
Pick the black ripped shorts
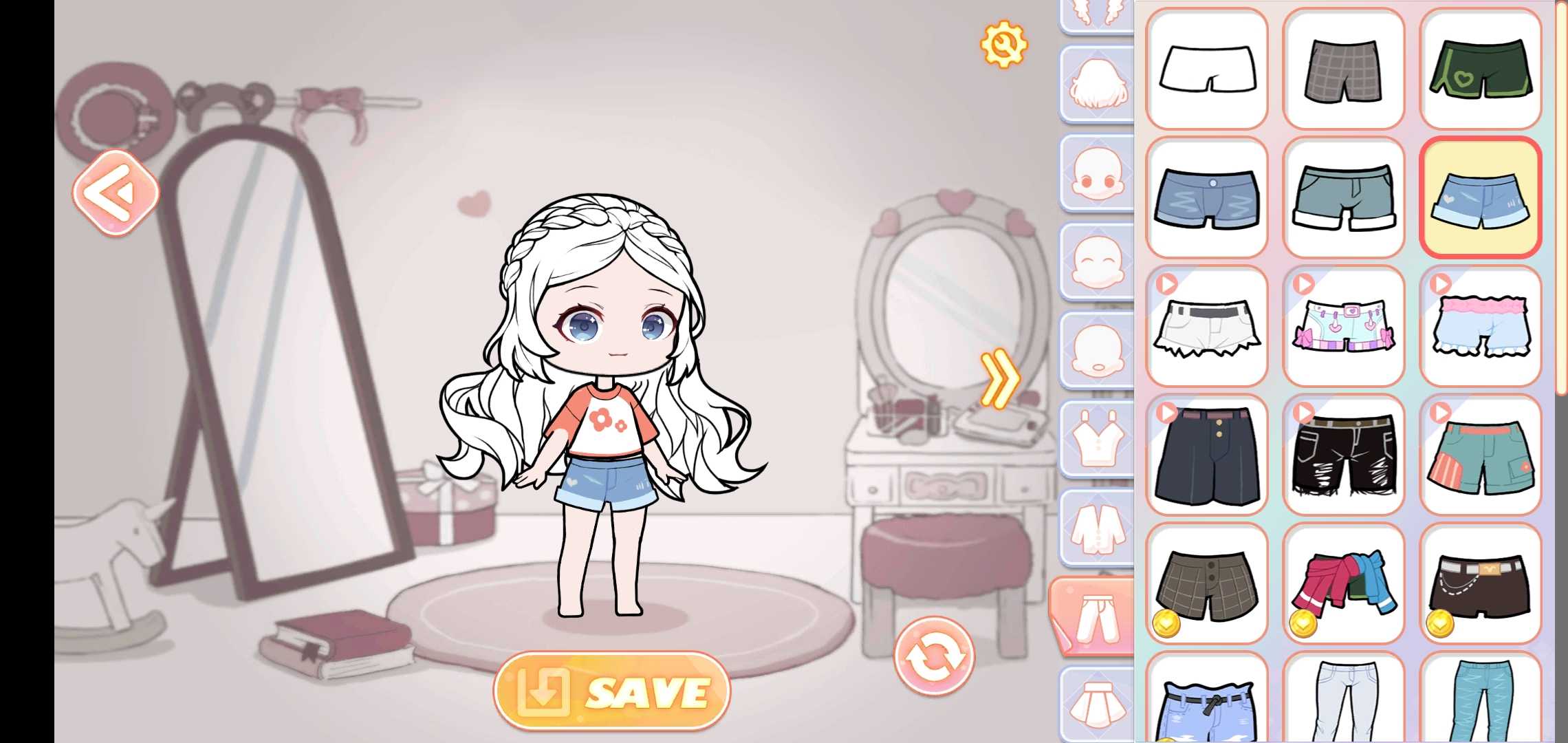(1343, 455)
